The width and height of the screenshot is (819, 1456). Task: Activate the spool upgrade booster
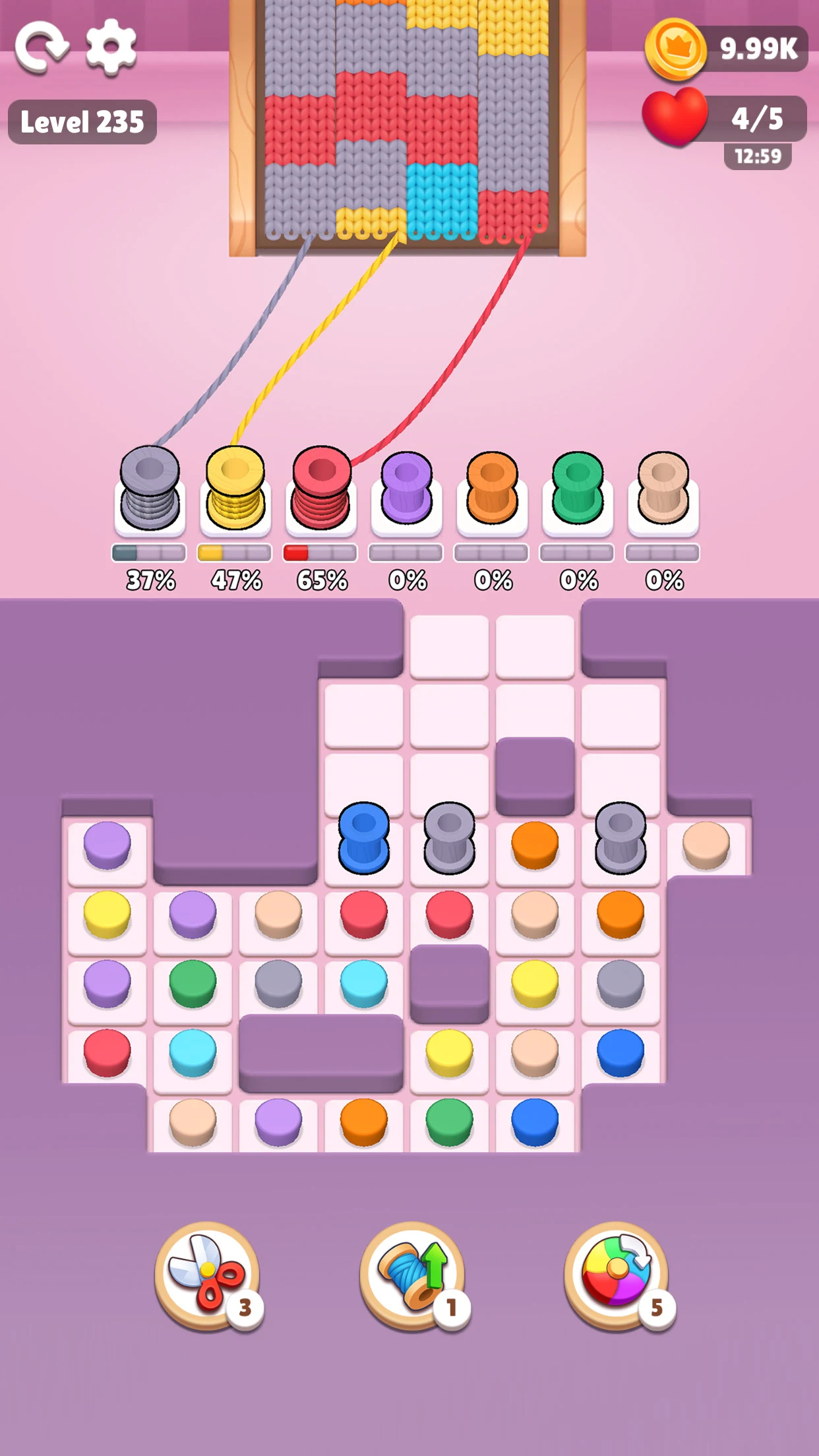click(x=409, y=1279)
